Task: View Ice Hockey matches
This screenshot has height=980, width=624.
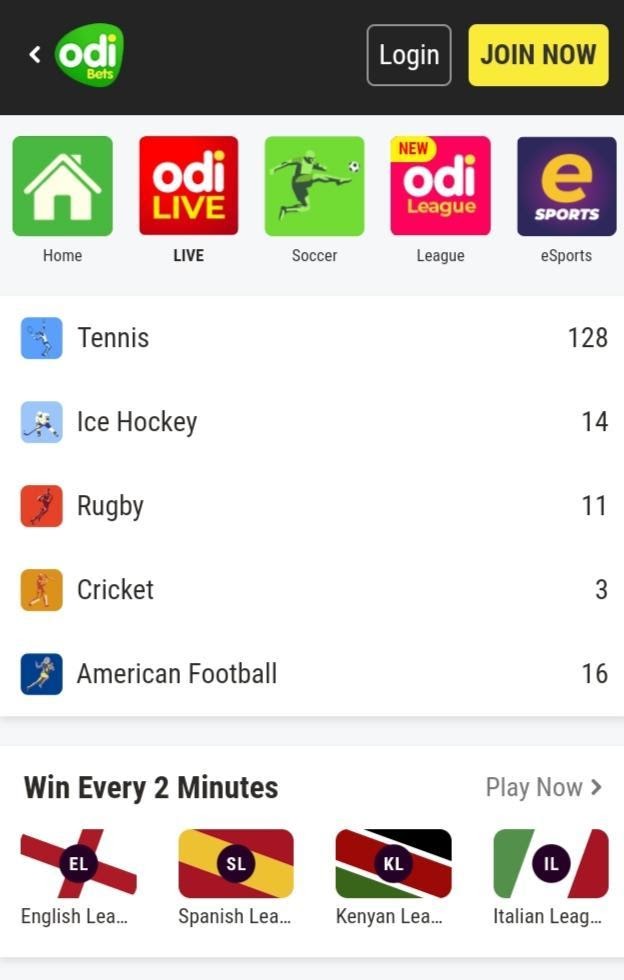Action: tap(312, 422)
